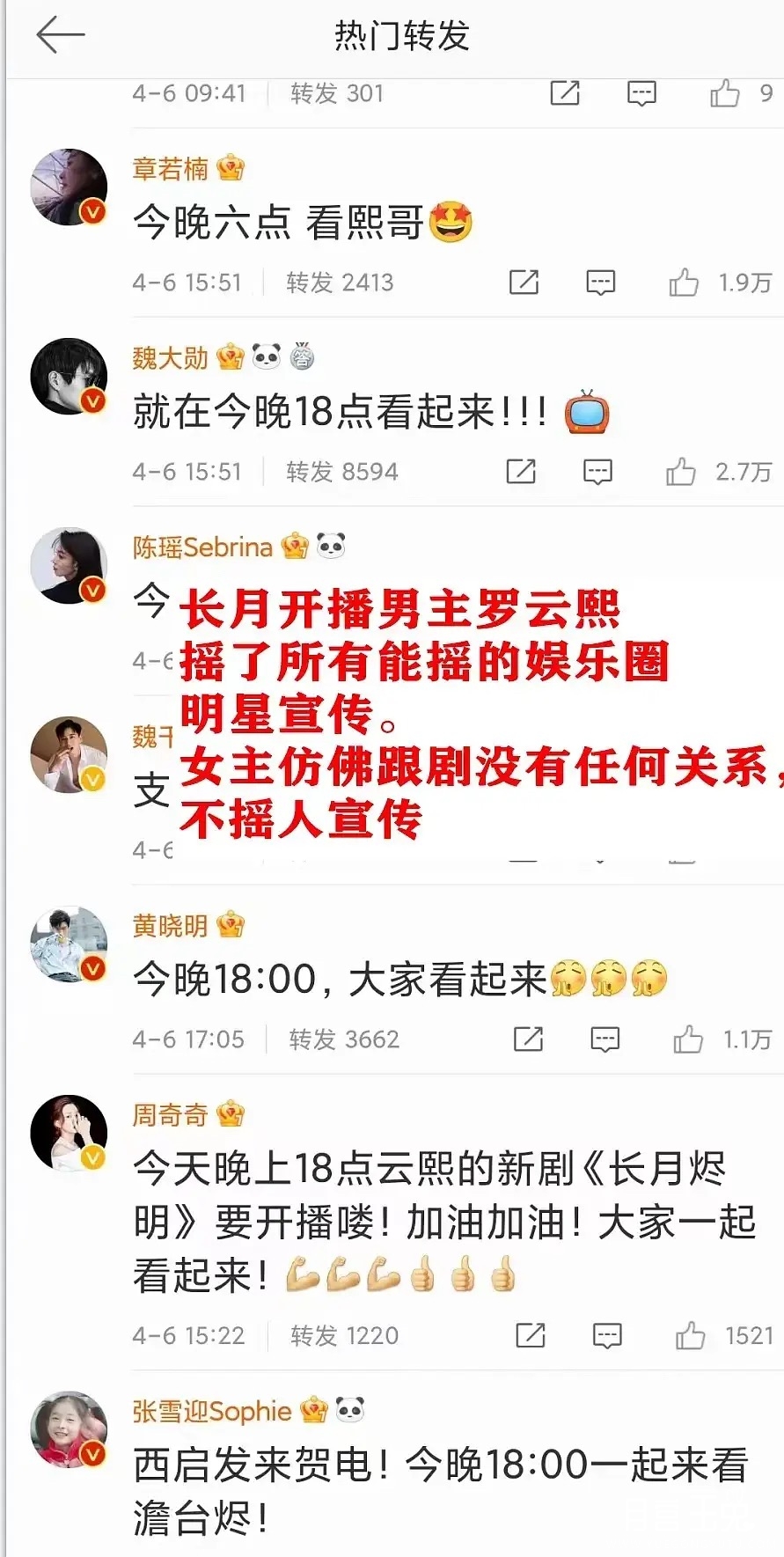Like 章若楠's repost
Screen dimensions: 784x1557
click(x=684, y=283)
